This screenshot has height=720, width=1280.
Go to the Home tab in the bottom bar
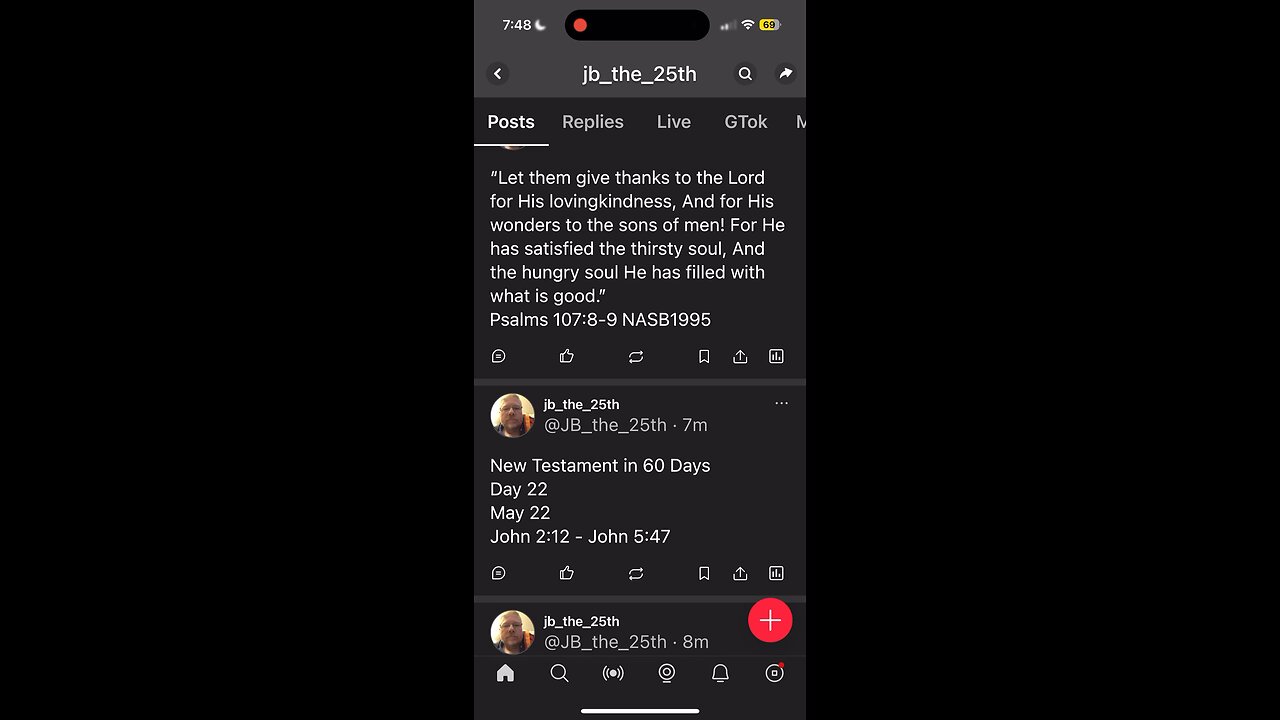click(x=505, y=673)
